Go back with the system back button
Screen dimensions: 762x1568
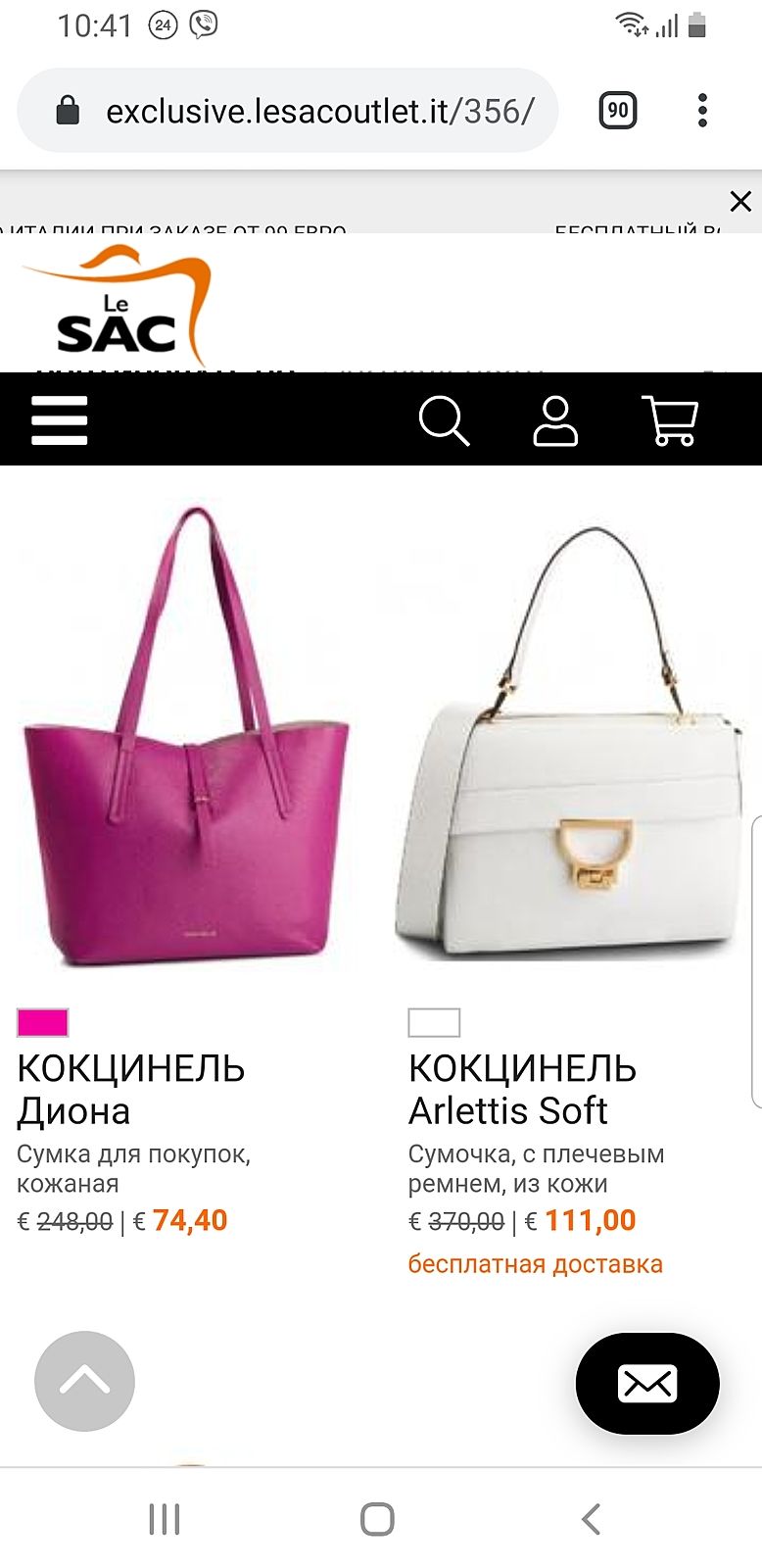[591, 1519]
